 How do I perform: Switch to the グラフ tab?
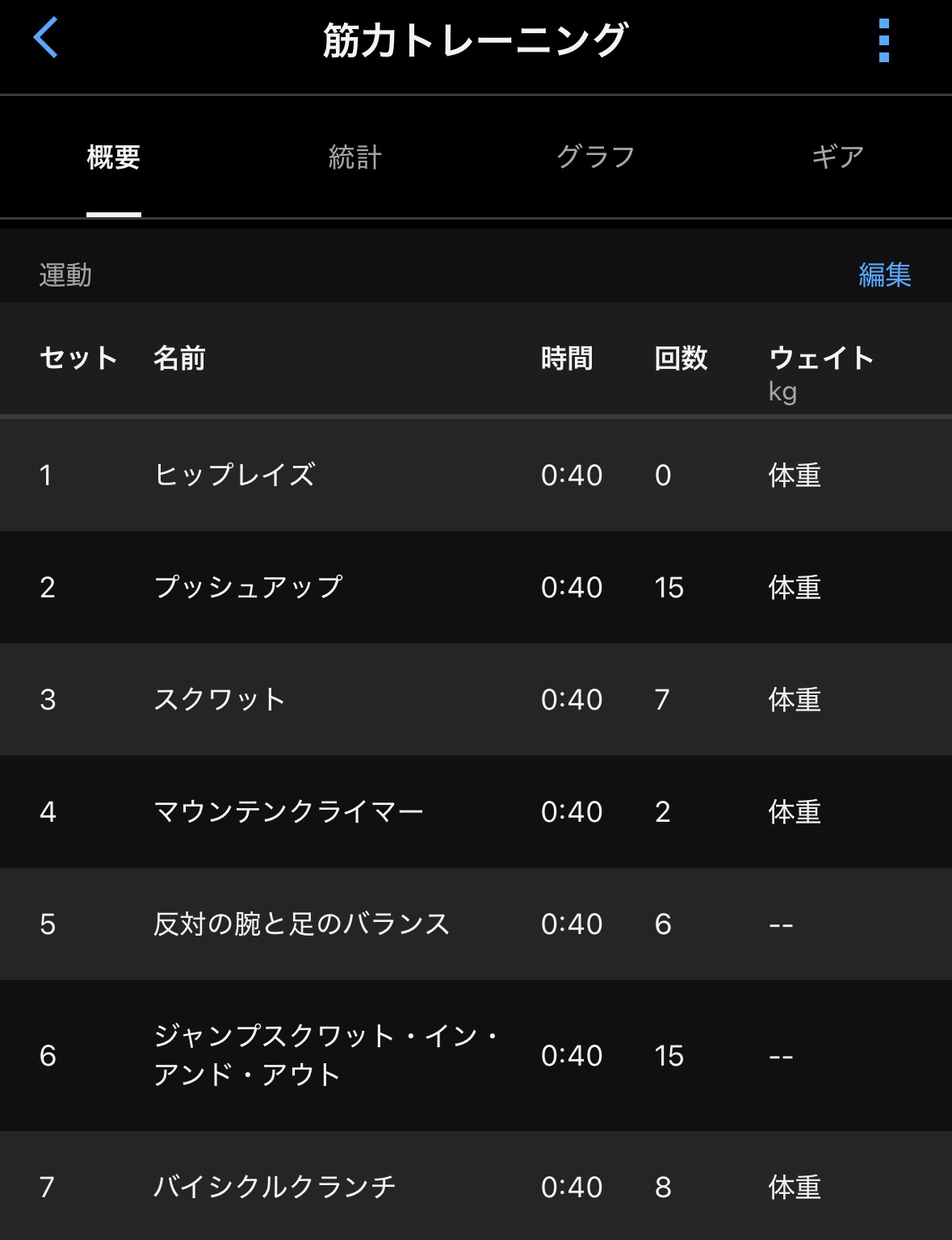click(x=596, y=157)
